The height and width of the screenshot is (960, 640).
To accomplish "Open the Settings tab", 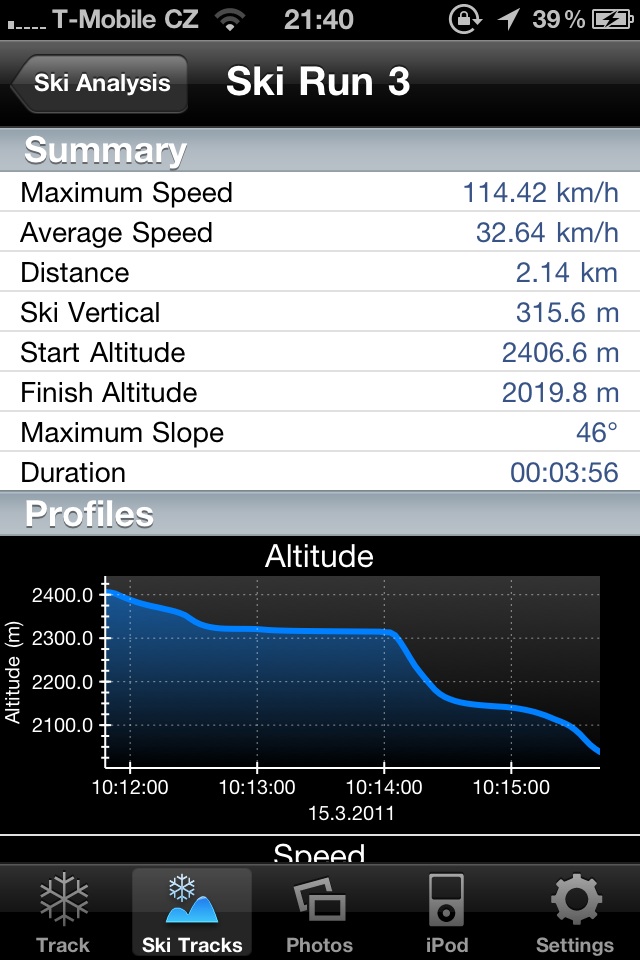I will 575,913.
